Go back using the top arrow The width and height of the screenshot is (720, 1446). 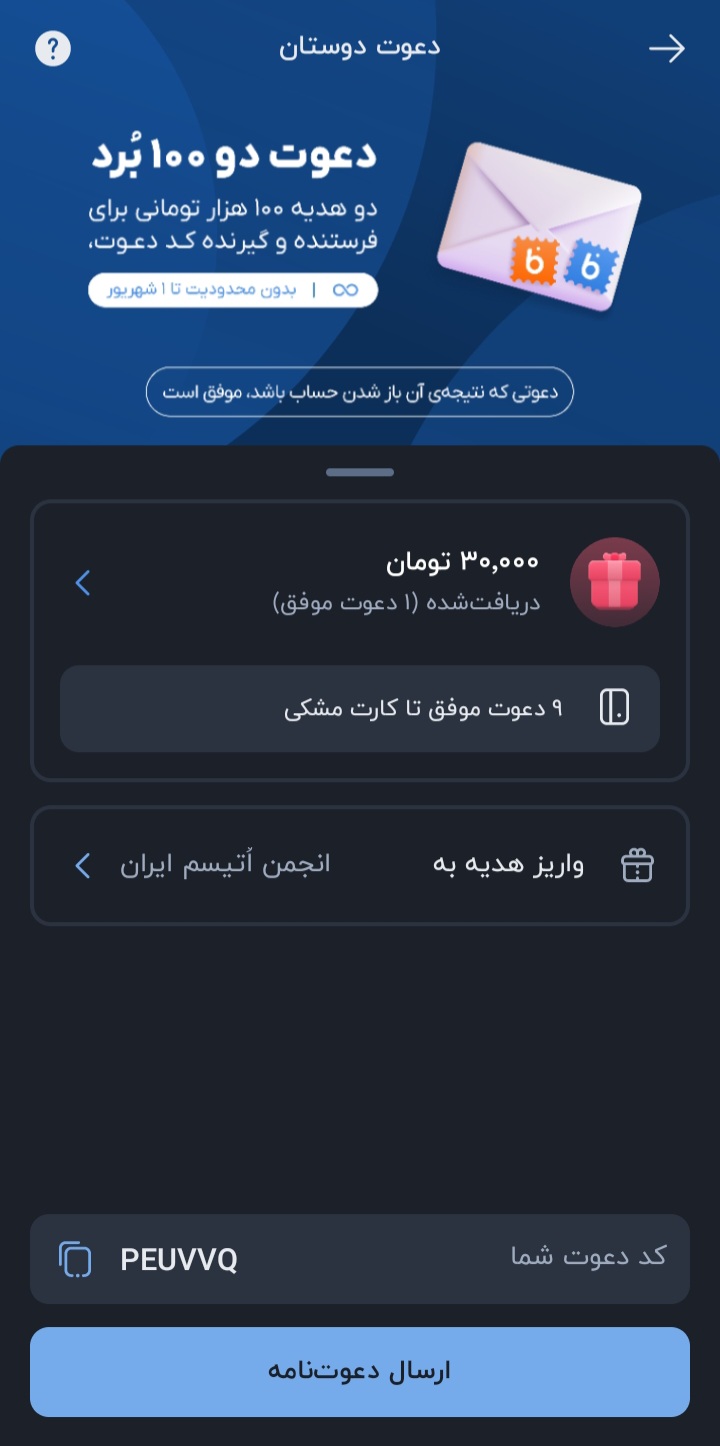[666, 48]
